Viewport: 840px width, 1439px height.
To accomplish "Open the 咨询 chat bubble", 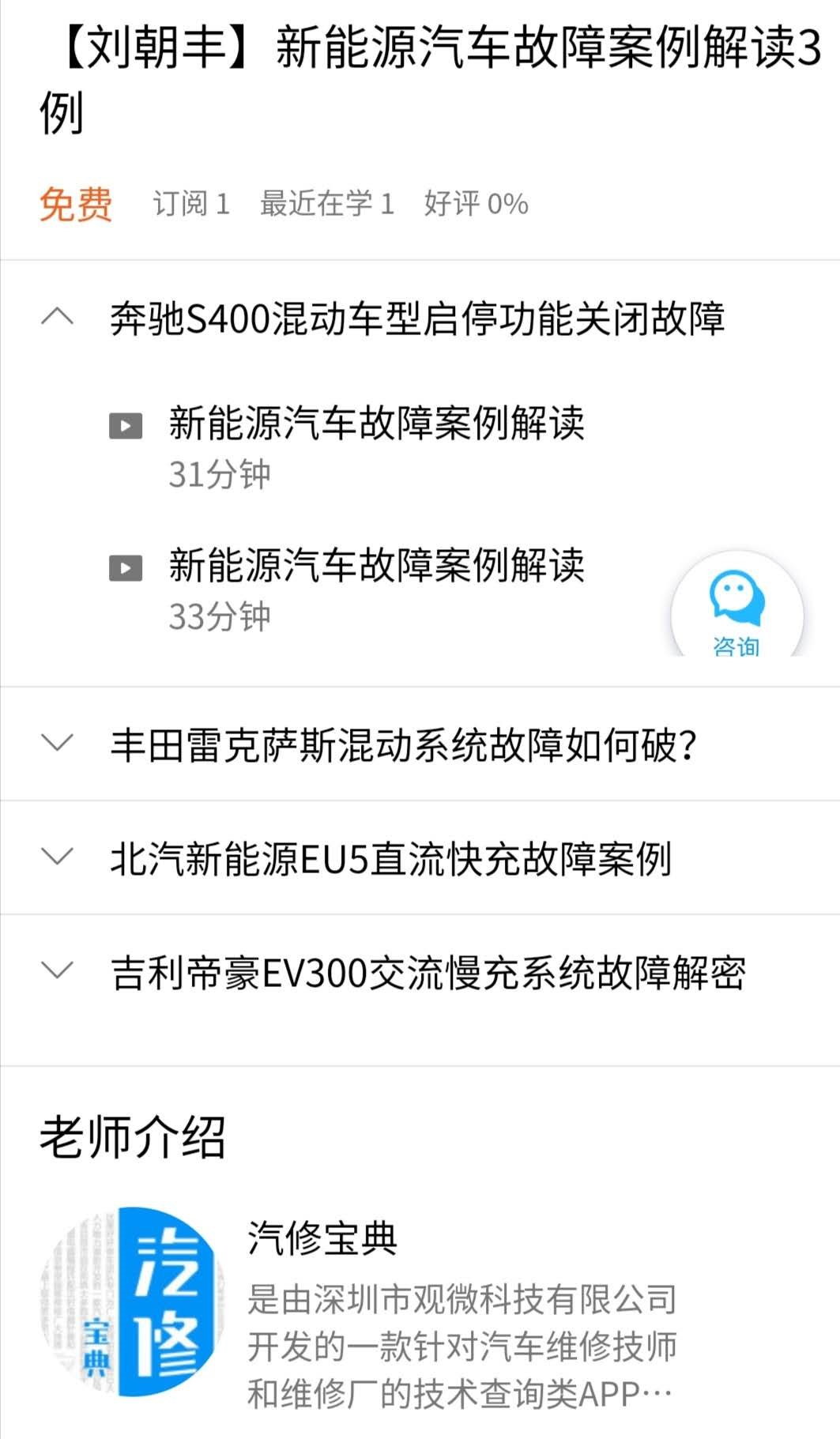I will coord(736,605).
